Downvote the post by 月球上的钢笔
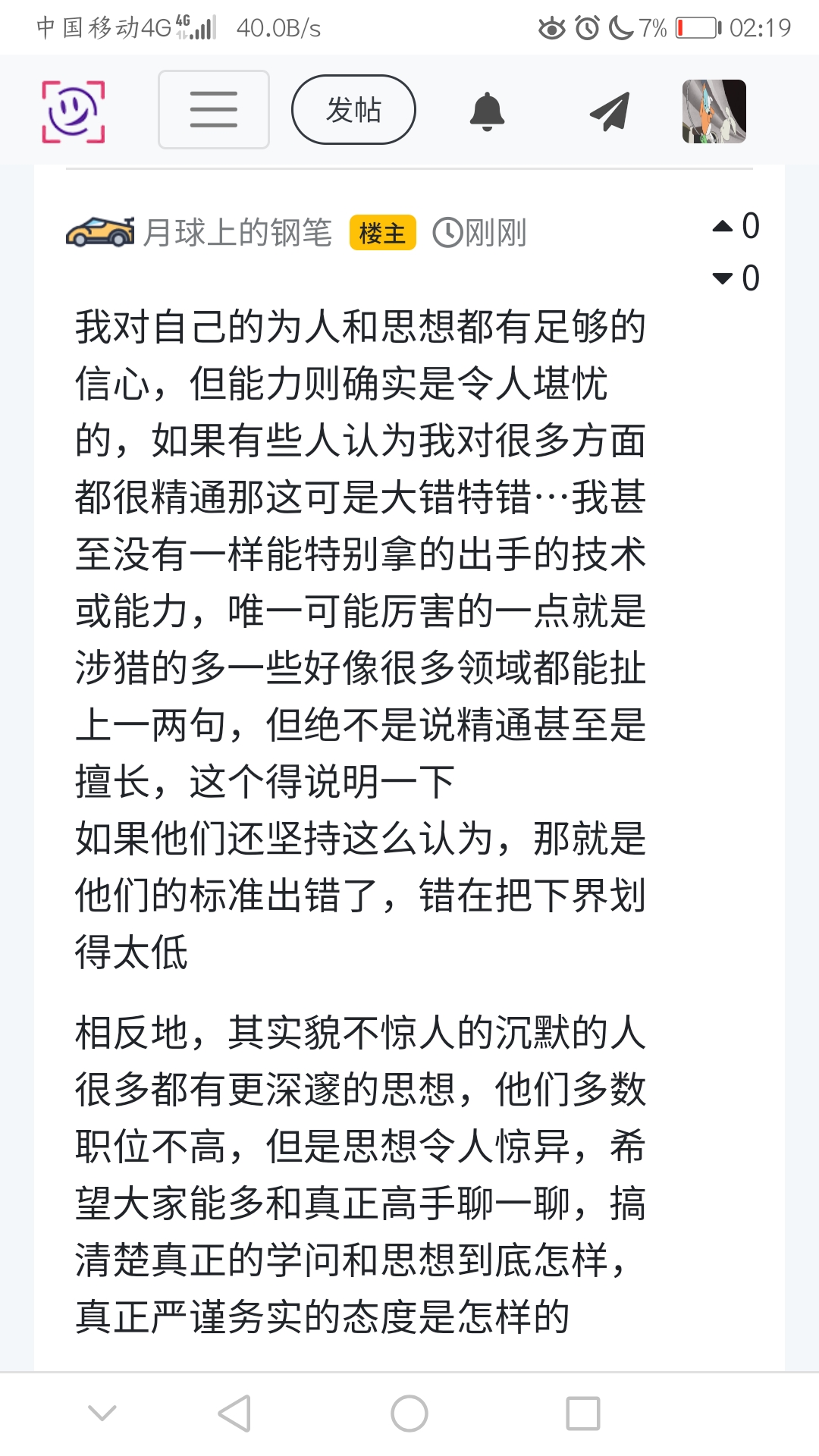This screenshot has width=819, height=1456. 723,278
